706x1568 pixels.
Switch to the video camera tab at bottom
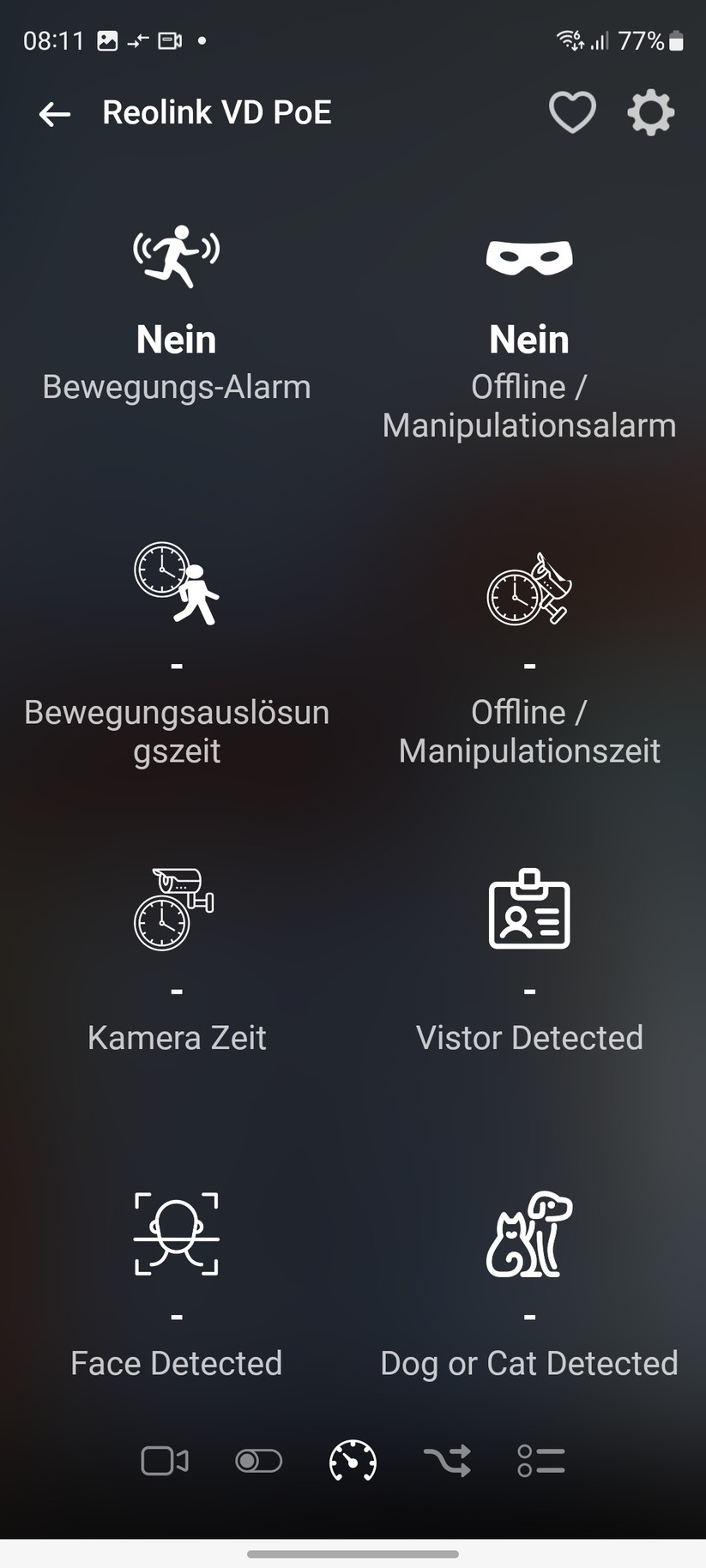pyautogui.click(x=164, y=1461)
